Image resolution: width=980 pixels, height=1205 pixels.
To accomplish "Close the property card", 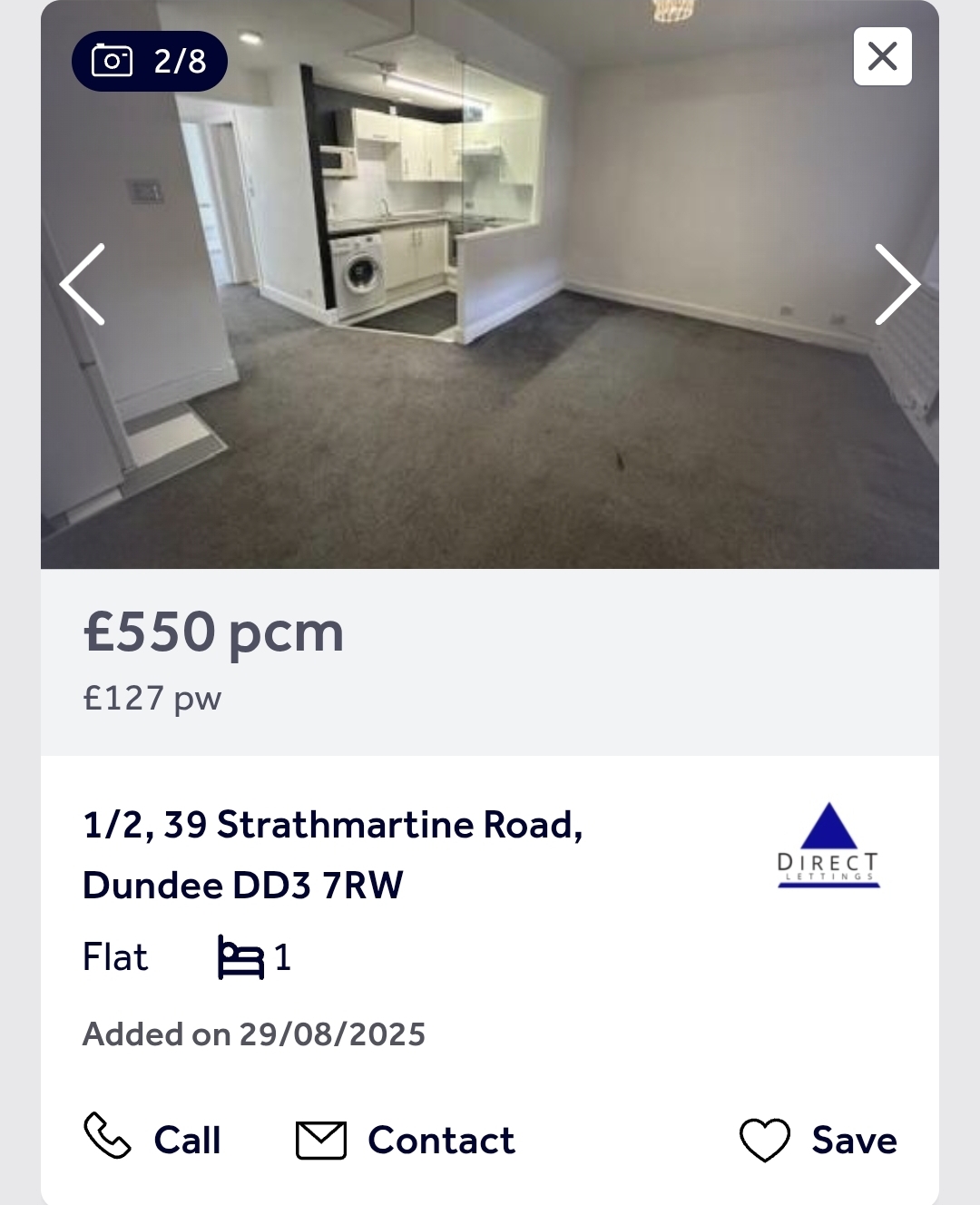I will pyautogui.click(x=882, y=56).
